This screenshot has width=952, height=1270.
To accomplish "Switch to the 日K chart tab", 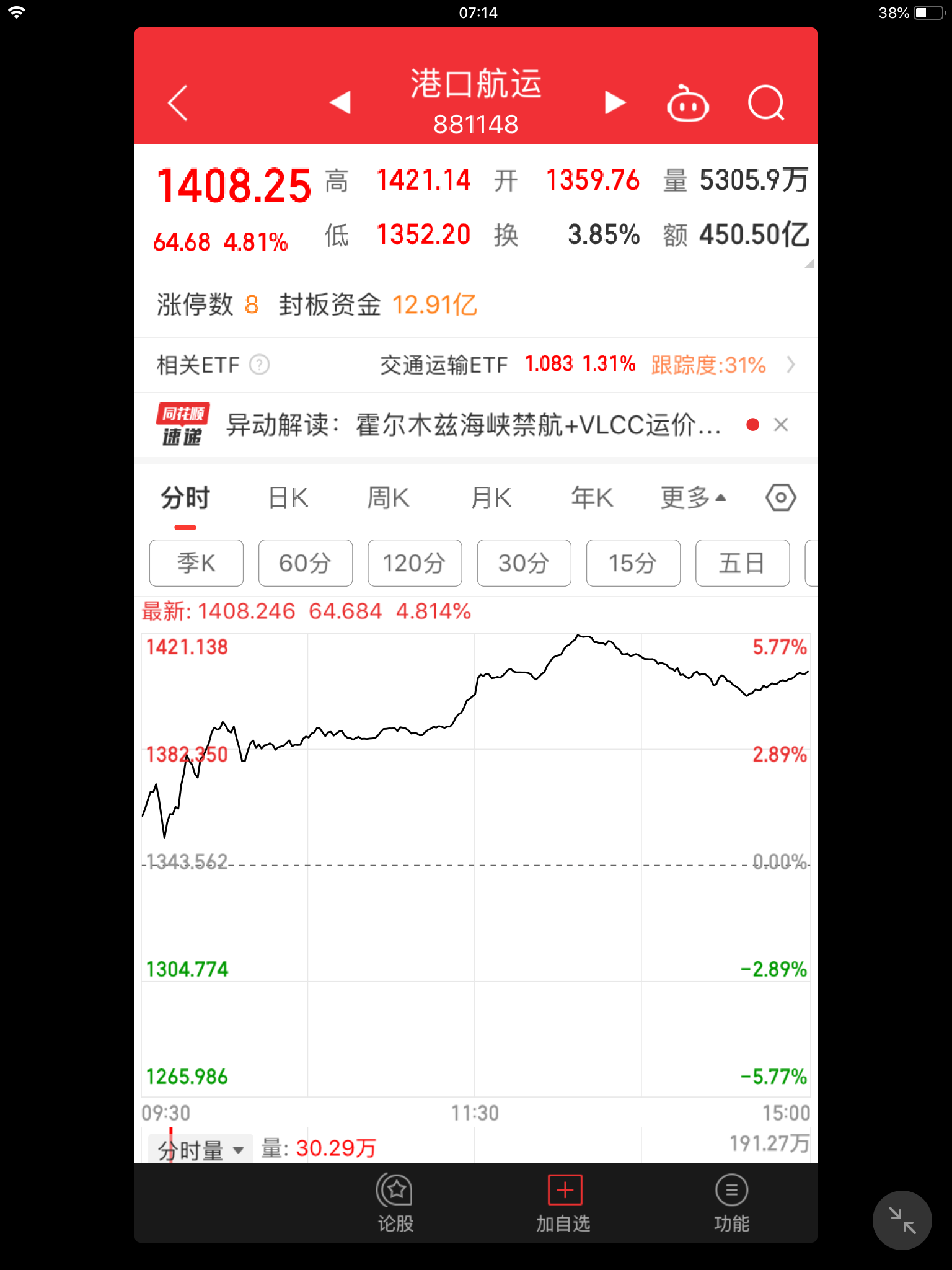I will [x=288, y=498].
